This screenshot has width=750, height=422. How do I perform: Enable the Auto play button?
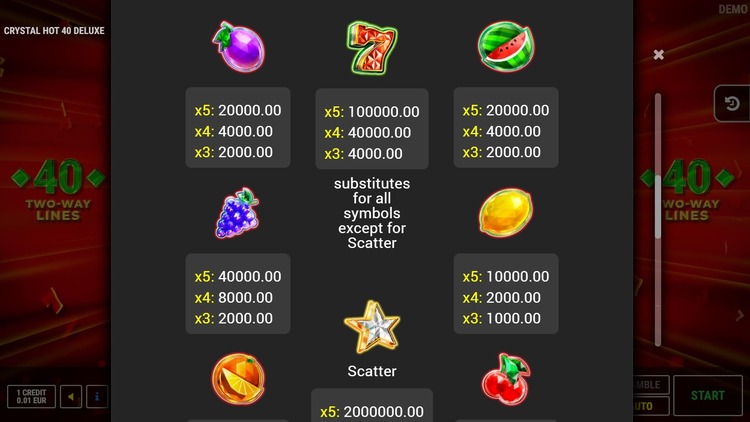point(650,406)
